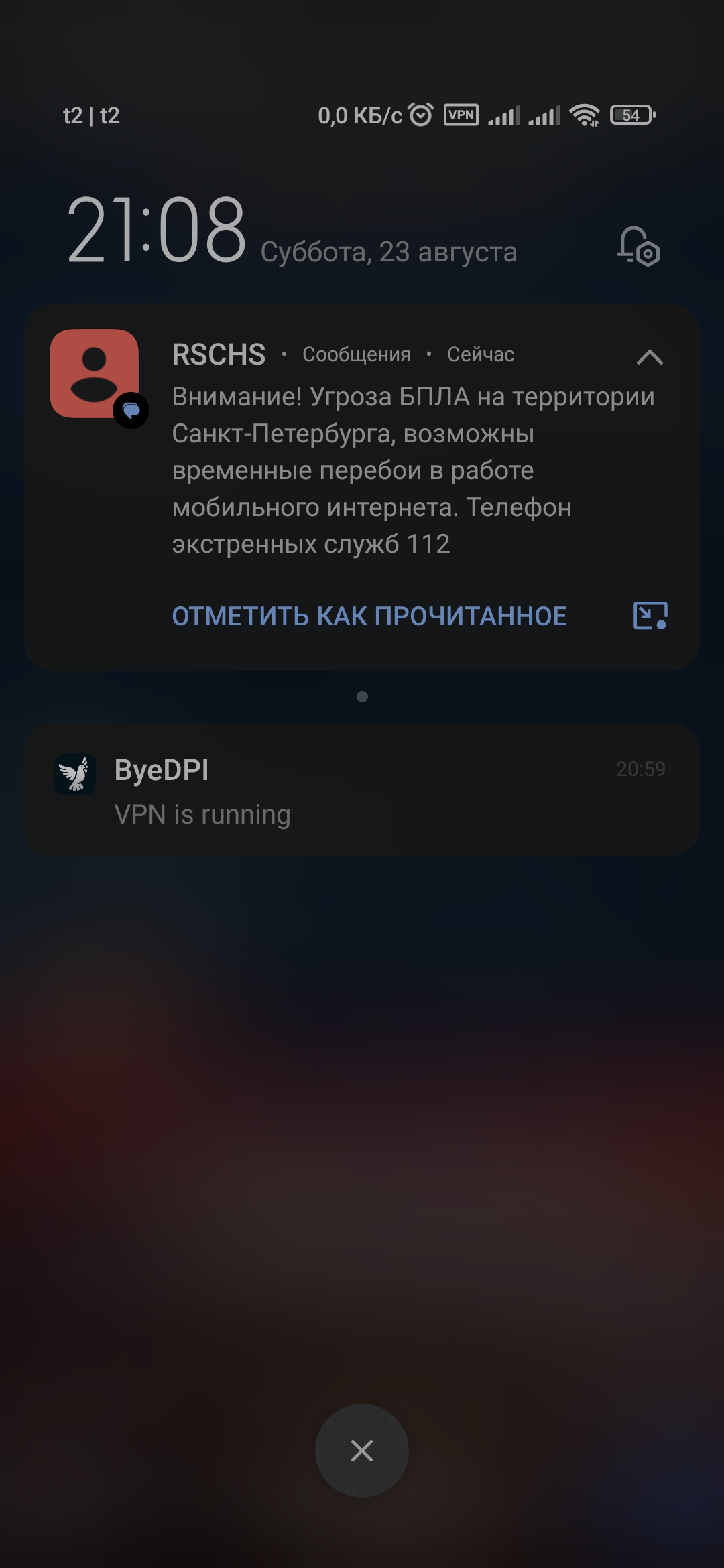Image resolution: width=724 pixels, height=1568 pixels.
Task: Open the ByeDPI VPN running notification
Action: 362,789
